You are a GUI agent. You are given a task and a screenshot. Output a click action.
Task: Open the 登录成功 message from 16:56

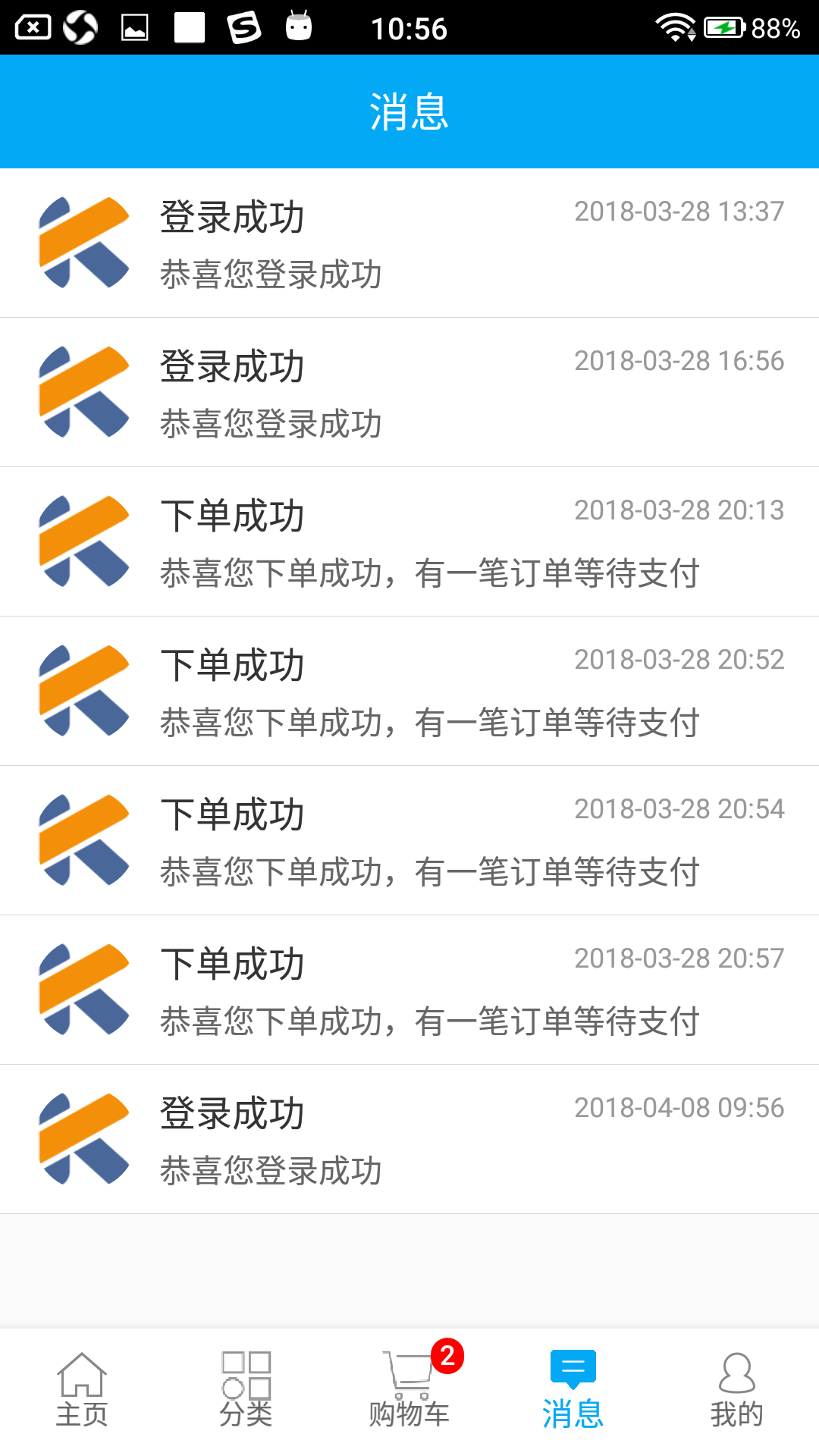pos(409,392)
